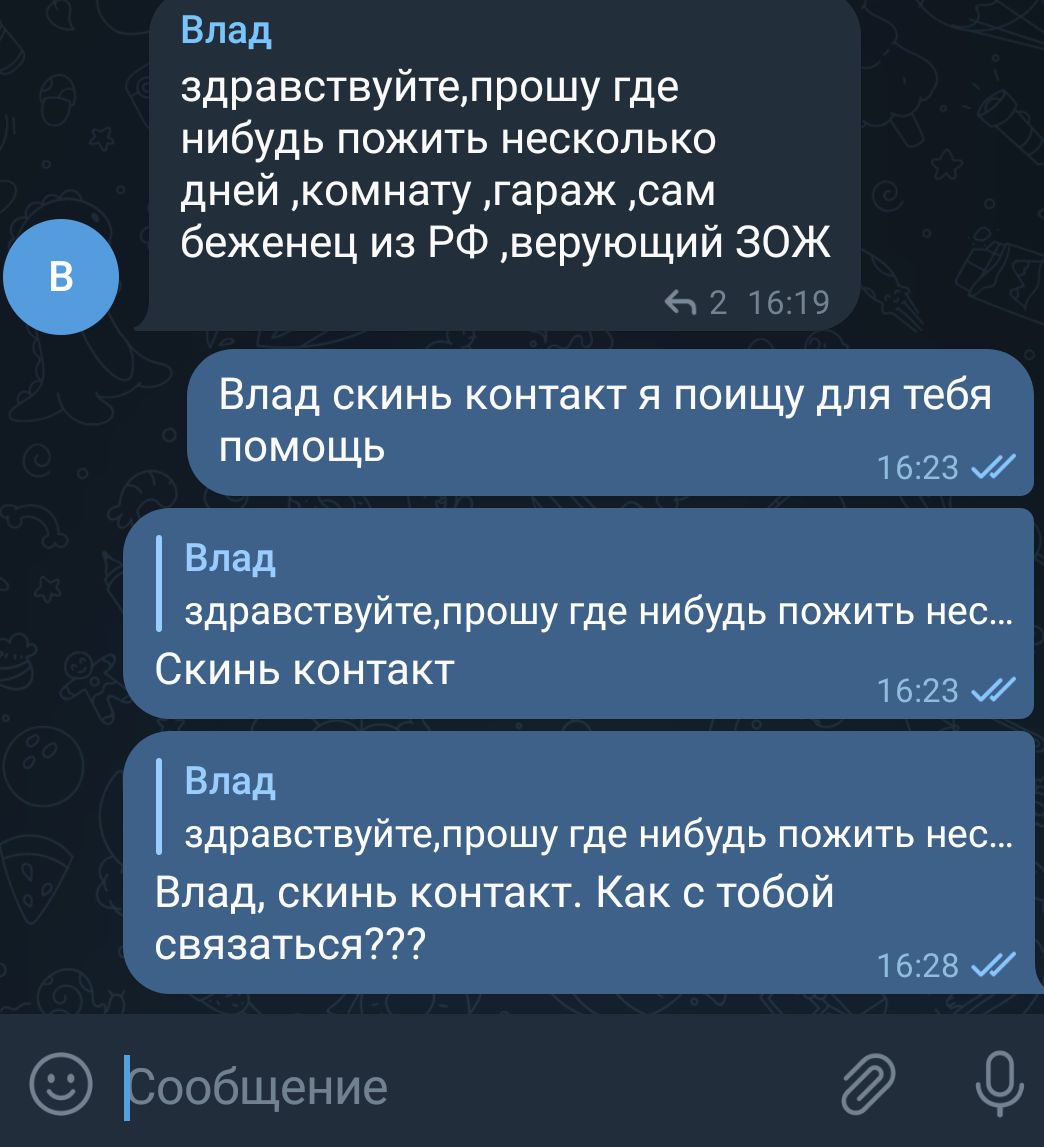The height and width of the screenshot is (1147, 1044).
Task: Open Влад's profile via the avatar
Action: coord(61,277)
